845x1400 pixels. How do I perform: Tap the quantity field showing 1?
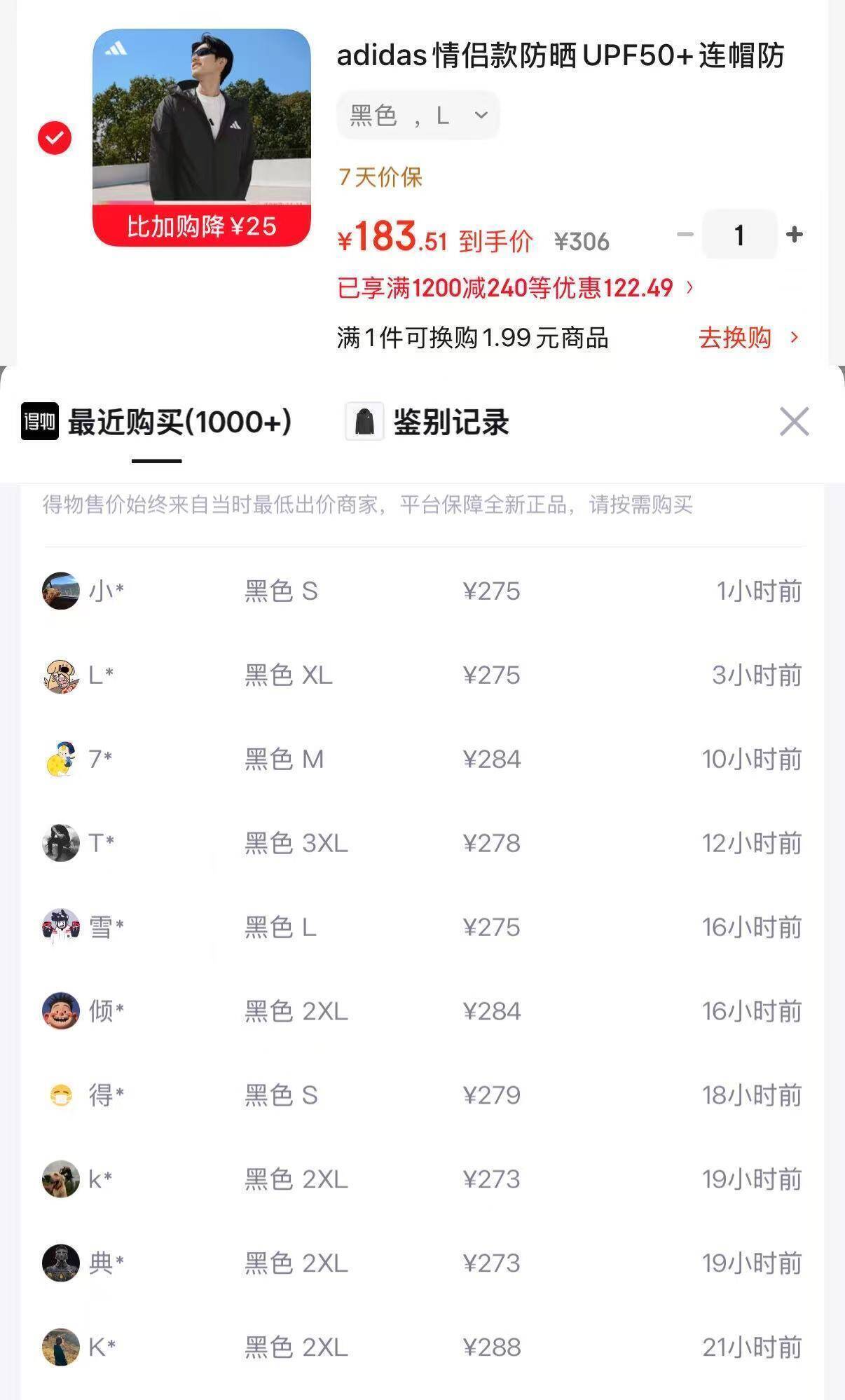coord(739,235)
